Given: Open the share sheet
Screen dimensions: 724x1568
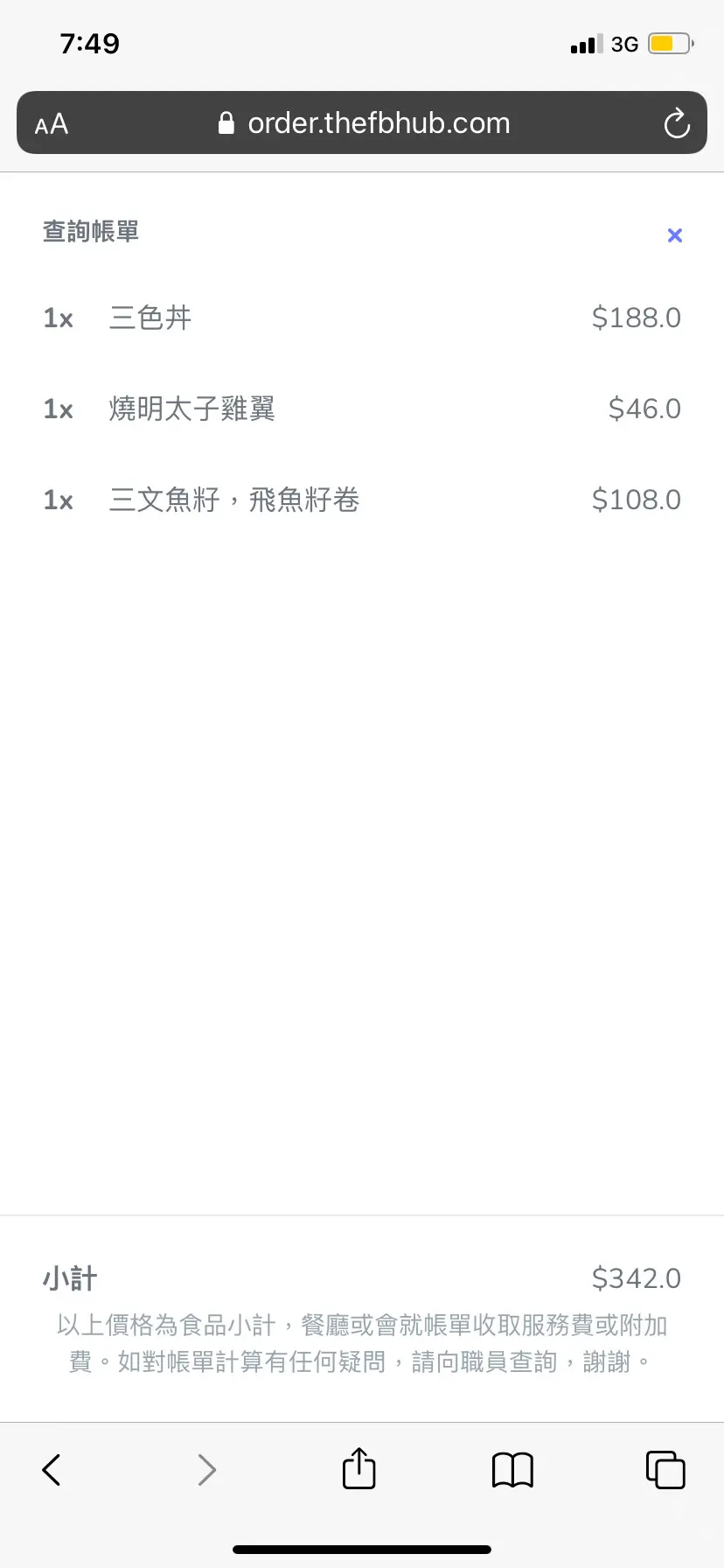Looking at the screenshot, I should point(359,1469).
